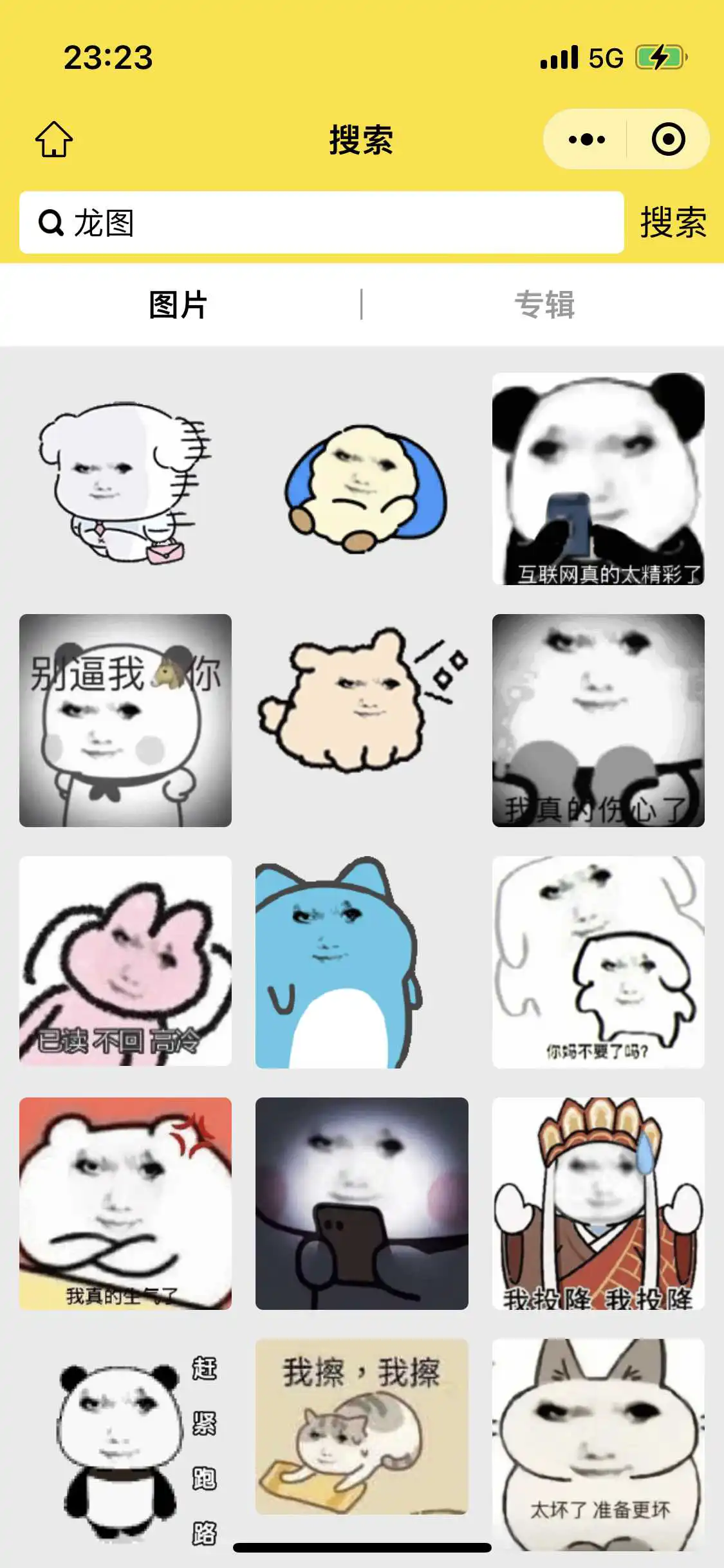Go to the home page icon
Image resolution: width=724 pixels, height=1568 pixels.
click(x=54, y=139)
